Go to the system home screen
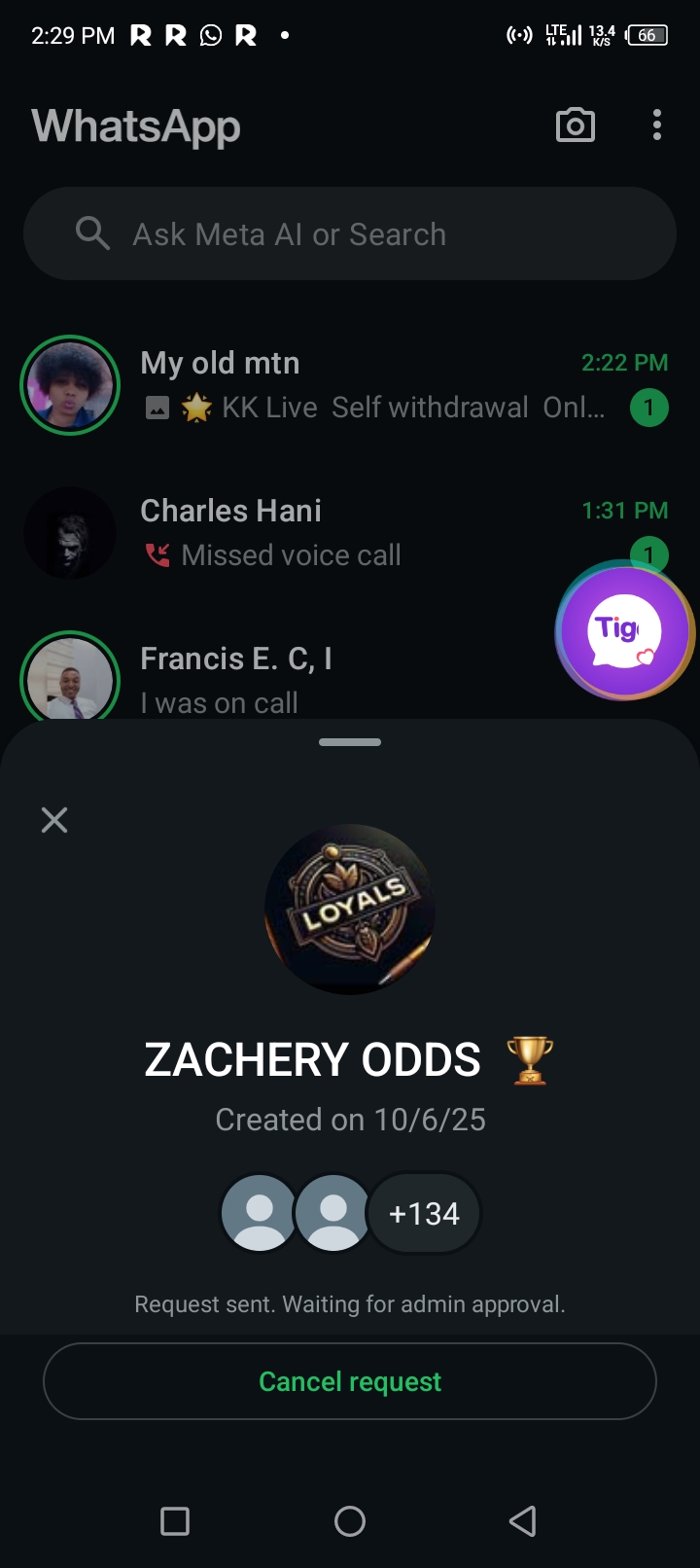Screen dimensions: 700x1568 (350, 1521)
